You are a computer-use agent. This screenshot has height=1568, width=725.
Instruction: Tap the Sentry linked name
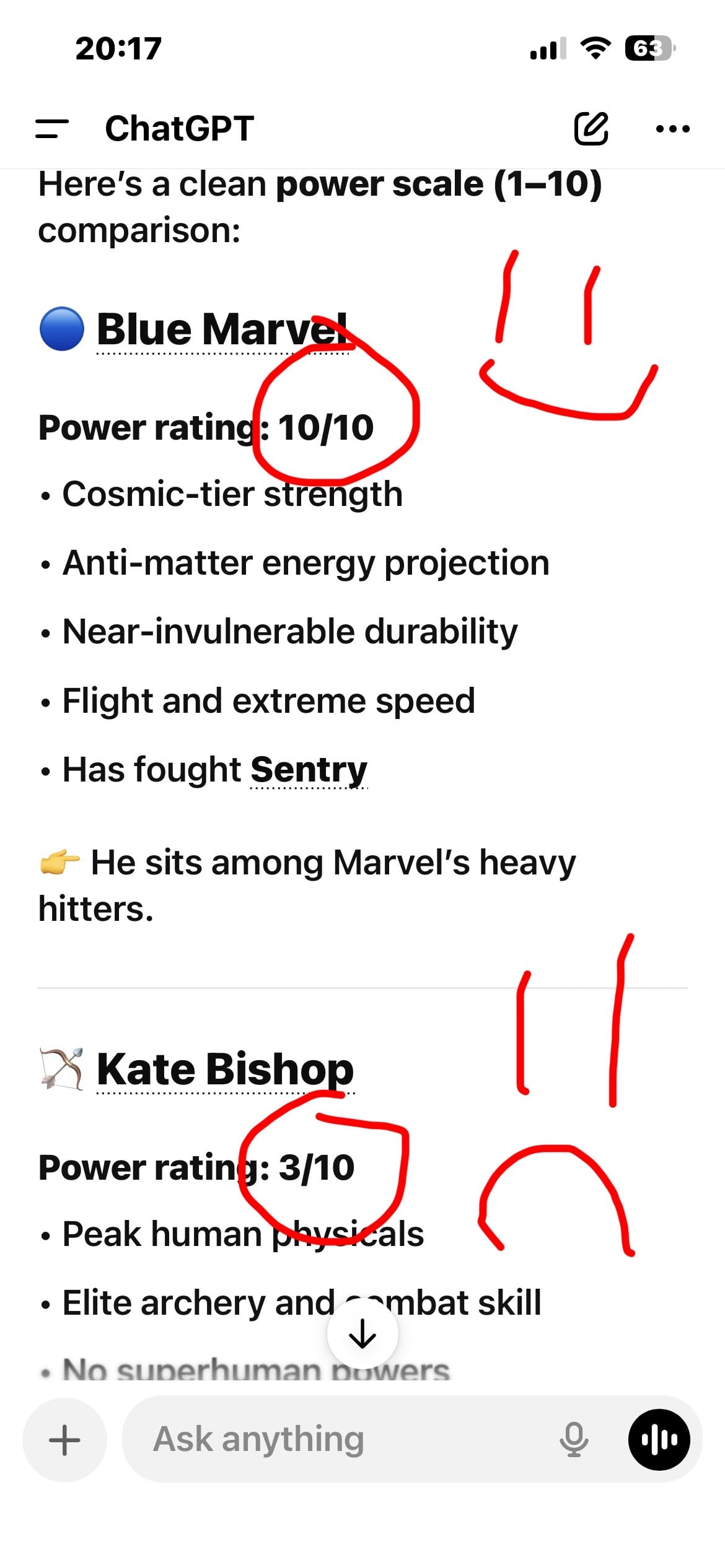point(309,770)
